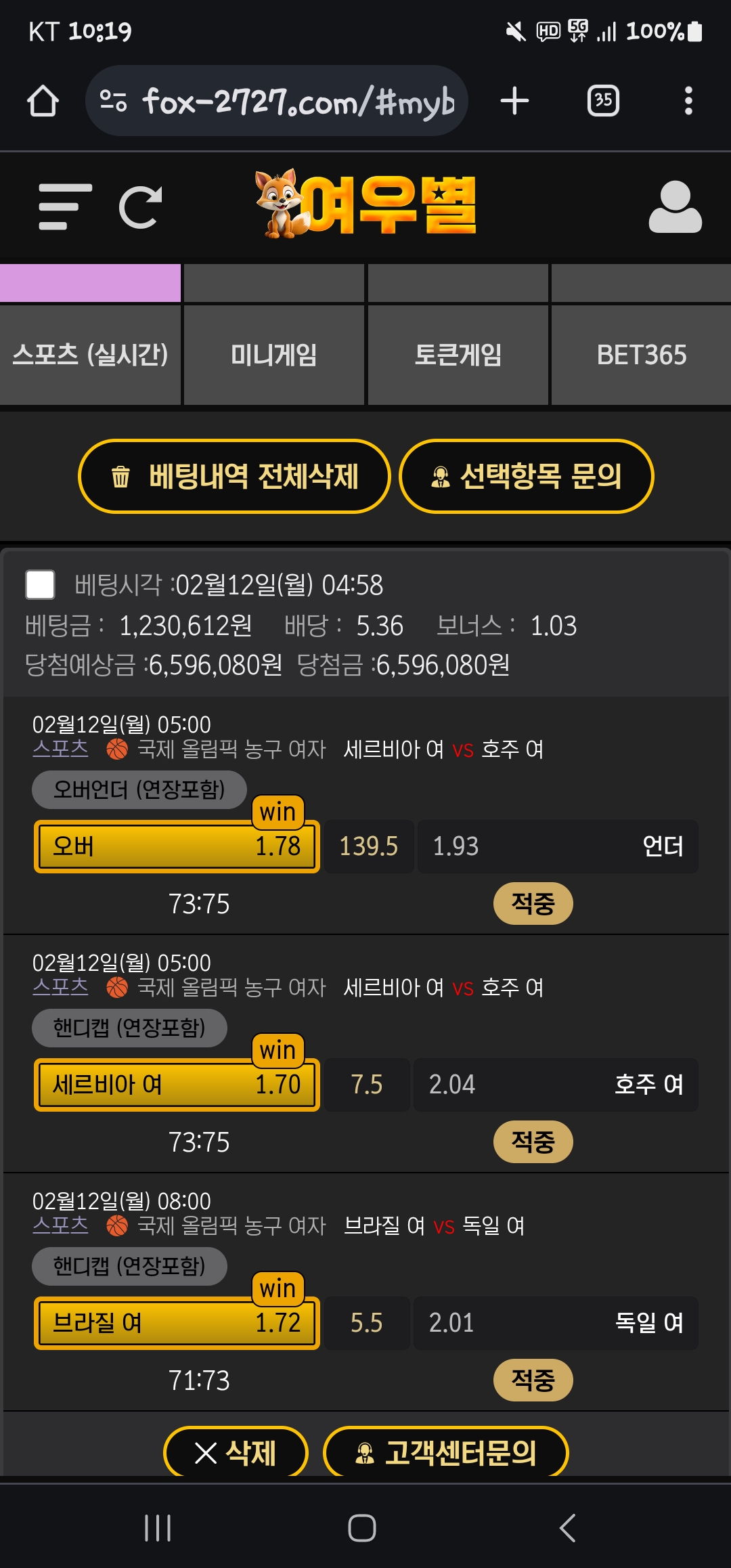Tap 삭제 button

pyautogui.click(x=236, y=1452)
